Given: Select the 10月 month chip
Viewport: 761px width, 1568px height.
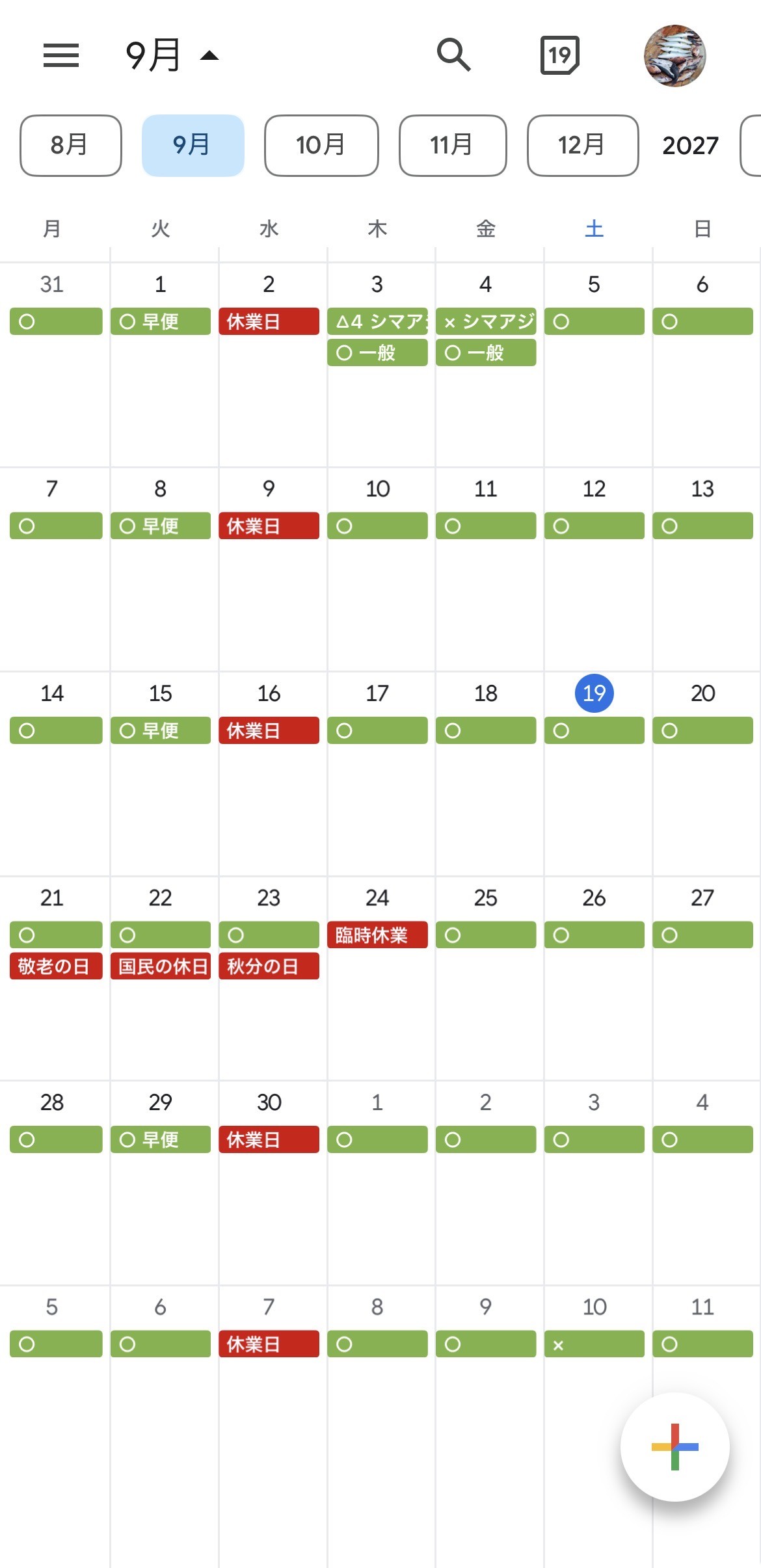Looking at the screenshot, I should pos(321,146).
